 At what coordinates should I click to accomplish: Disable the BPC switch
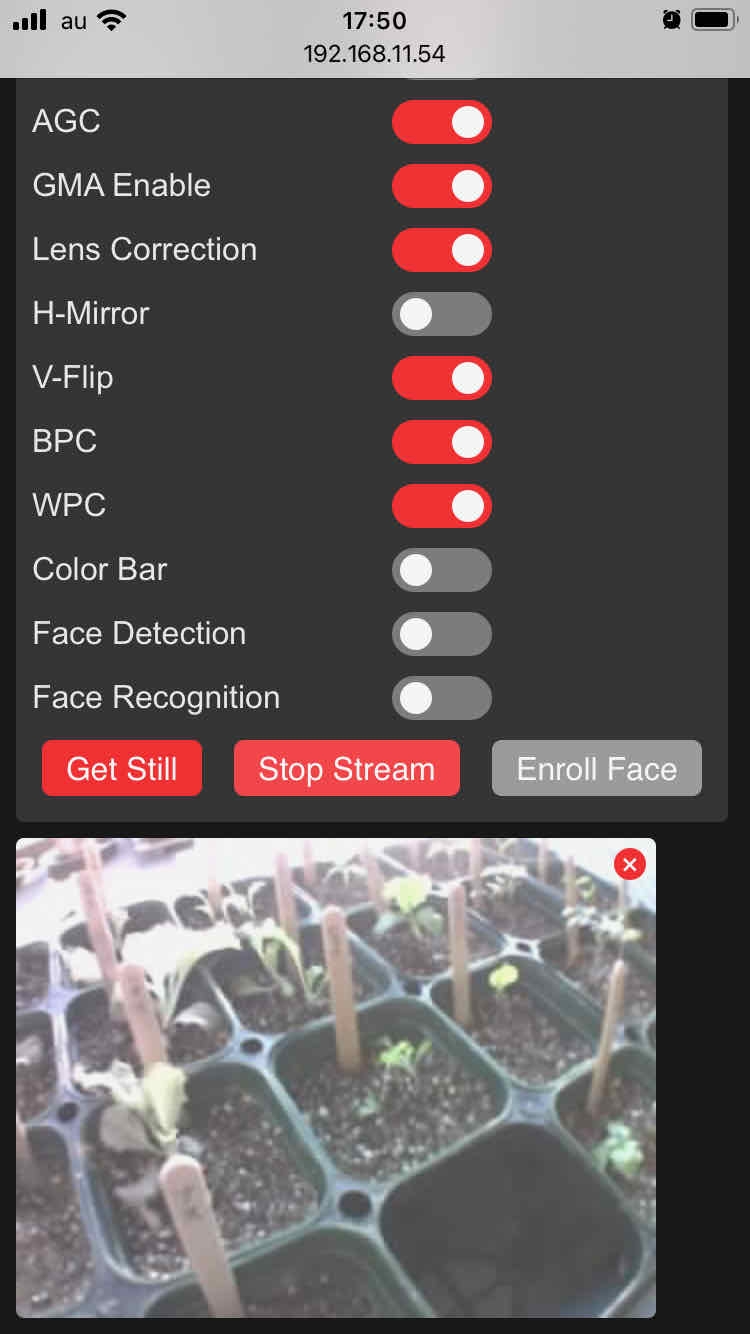click(441, 442)
